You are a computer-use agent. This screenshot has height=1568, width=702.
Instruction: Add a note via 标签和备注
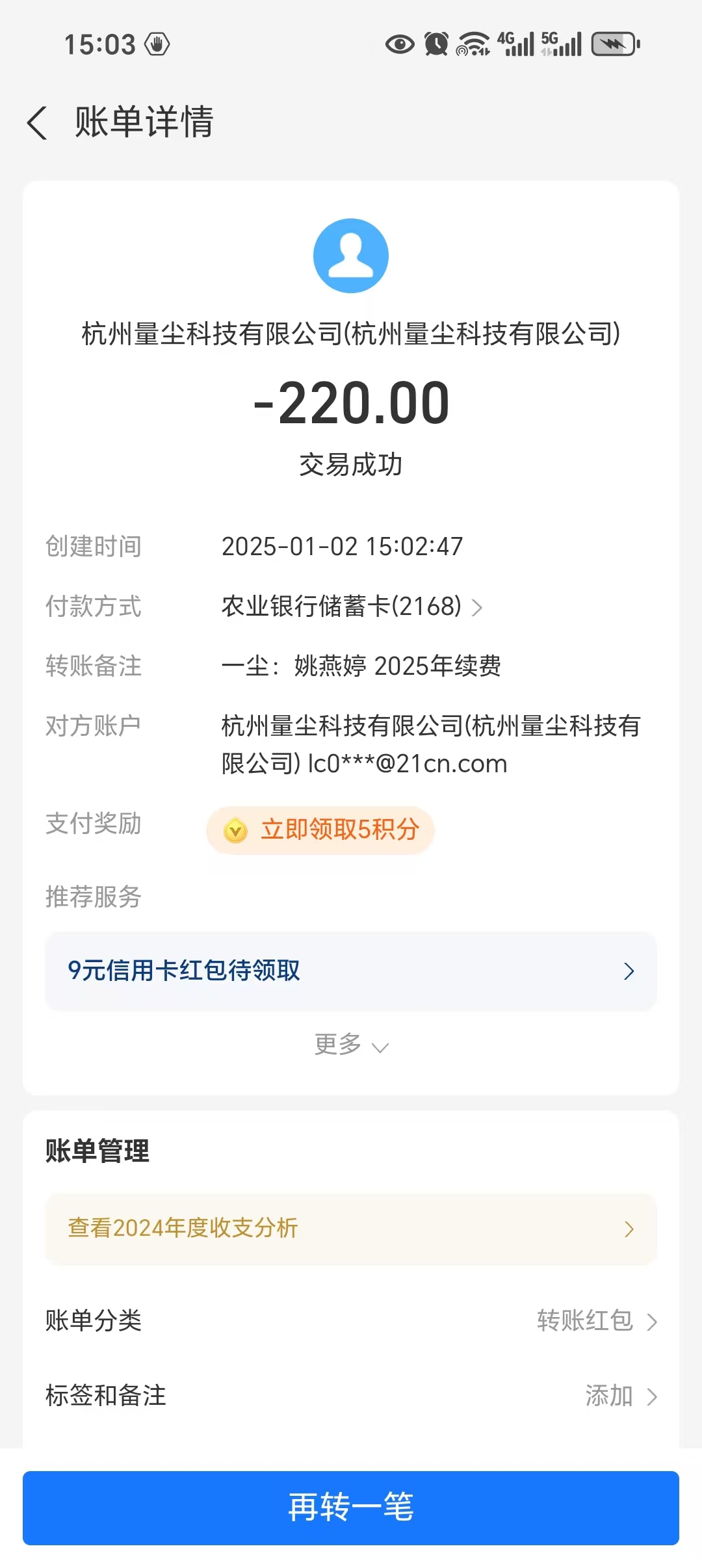(x=351, y=1396)
